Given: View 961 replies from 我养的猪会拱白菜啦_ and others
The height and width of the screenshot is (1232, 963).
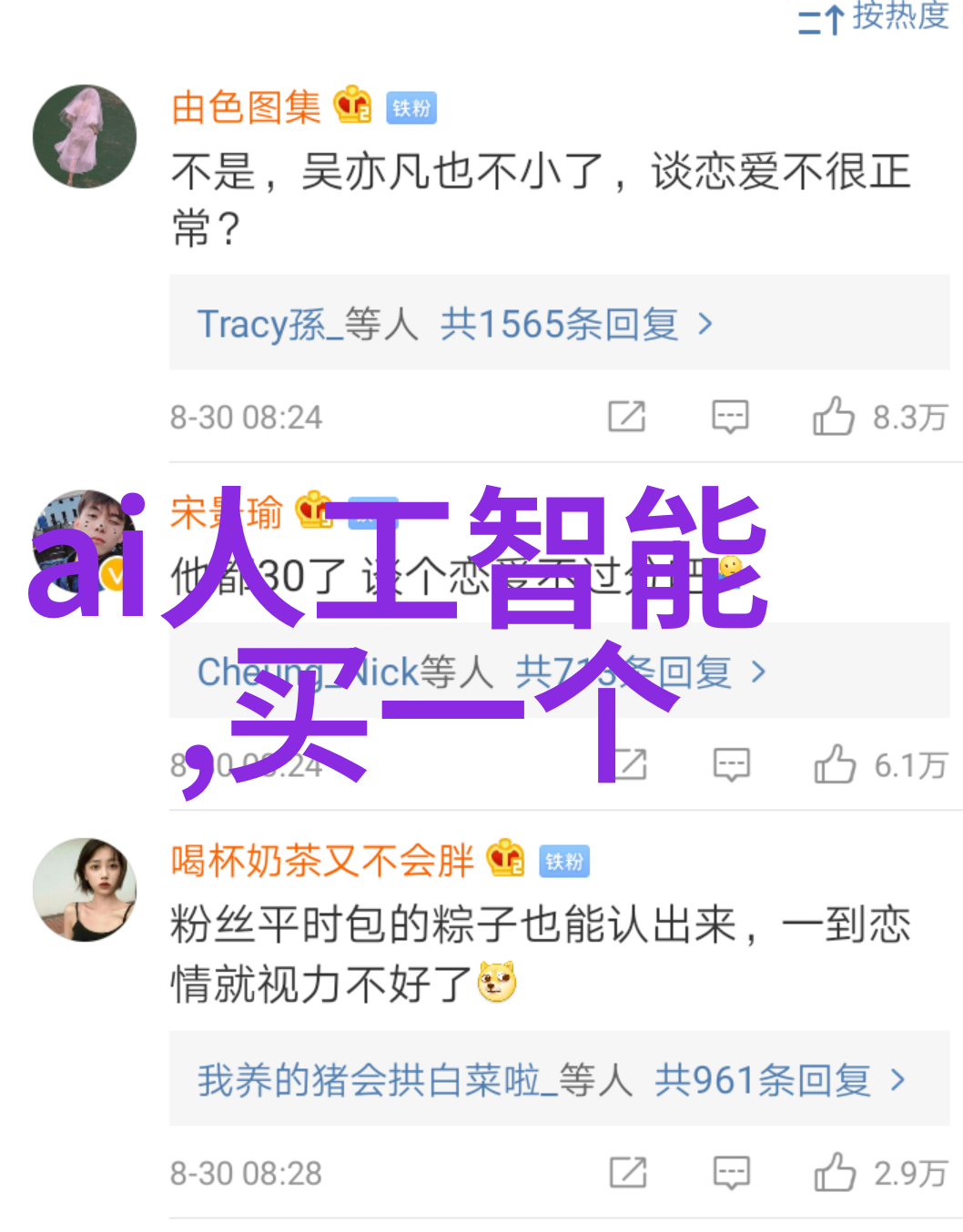Looking at the screenshot, I should click(552, 1081).
